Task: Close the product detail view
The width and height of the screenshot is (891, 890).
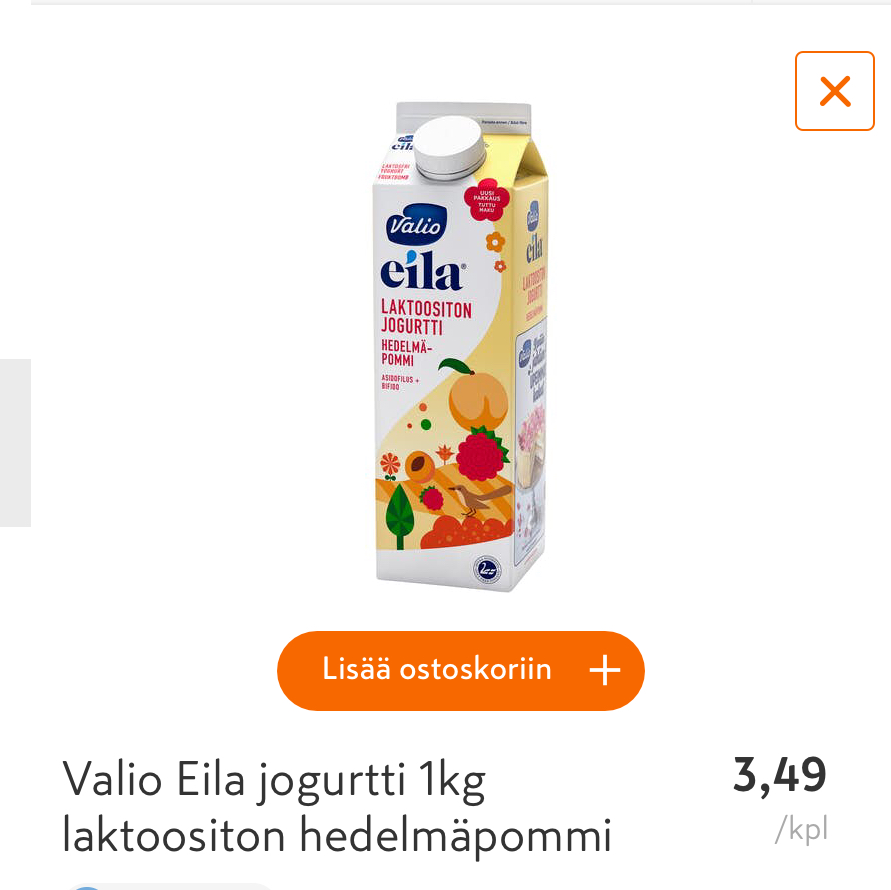Action: pyautogui.click(x=834, y=91)
